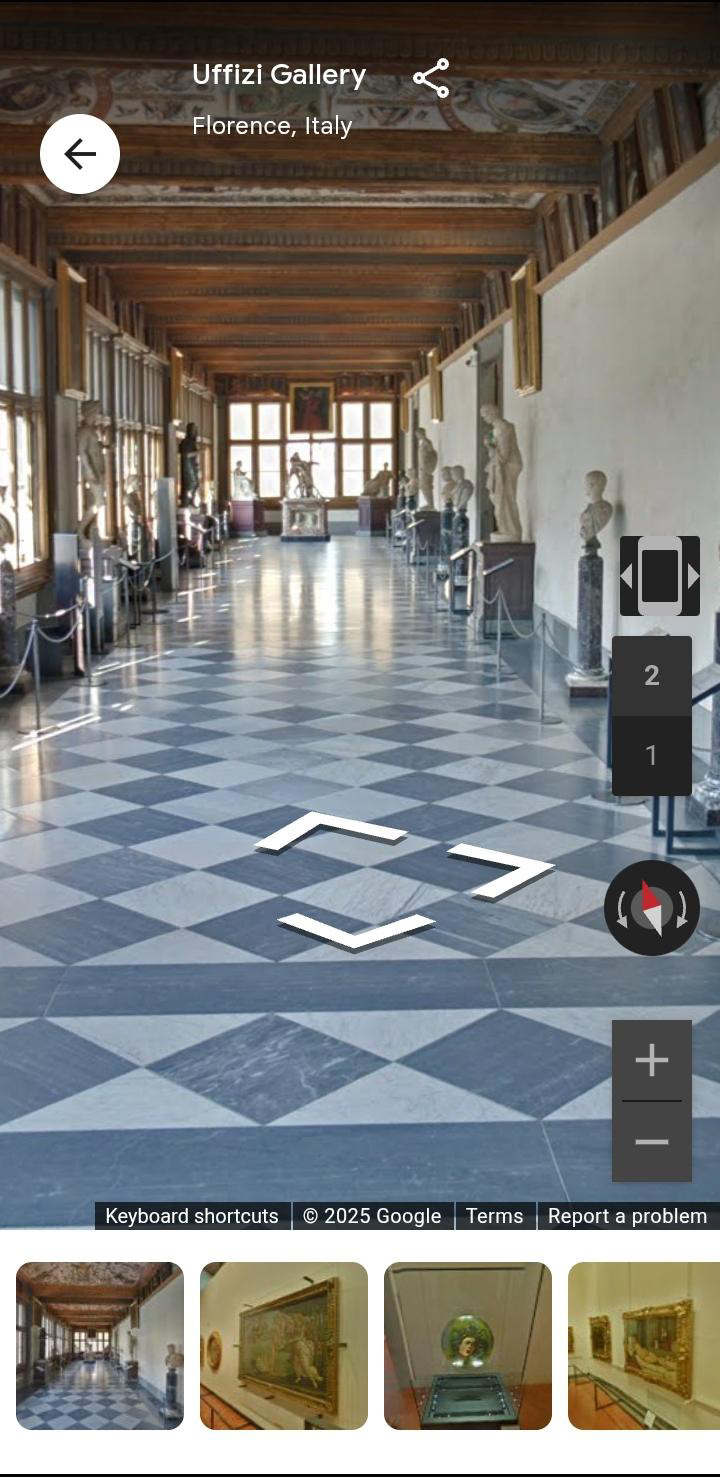The width and height of the screenshot is (720, 1477).
Task: Open the round shield display case thumbnail
Action: pyautogui.click(x=468, y=1346)
